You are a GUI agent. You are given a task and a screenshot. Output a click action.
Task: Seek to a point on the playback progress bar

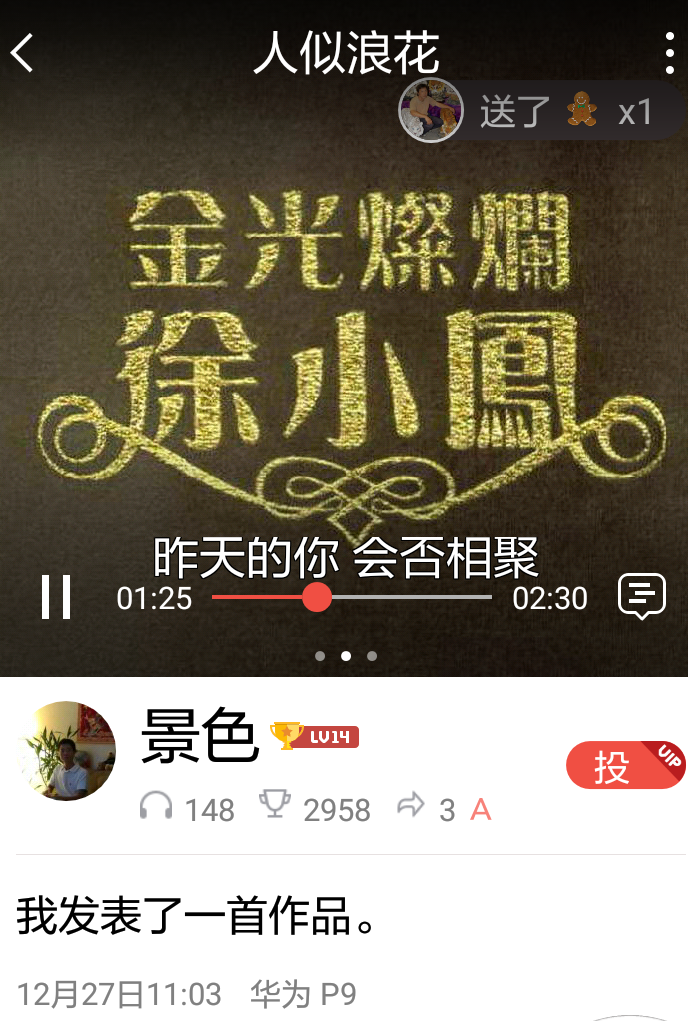[x=400, y=597]
